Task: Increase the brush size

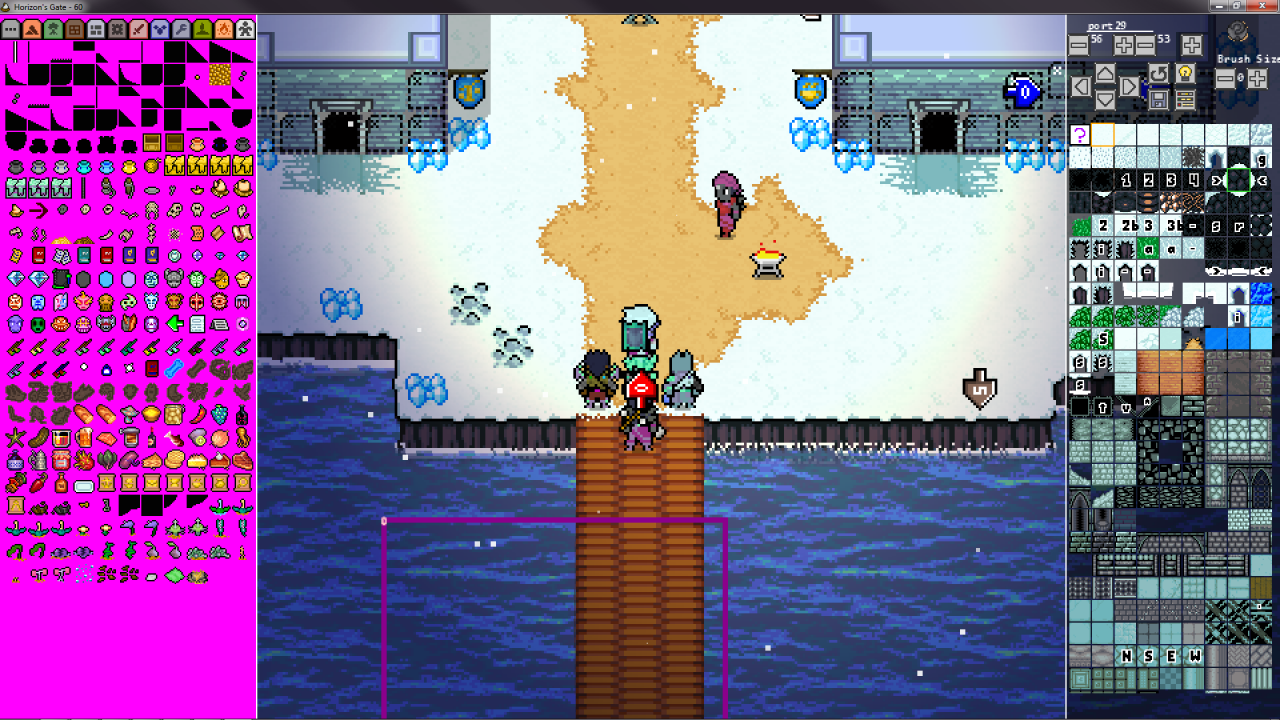Action: click(x=1257, y=78)
